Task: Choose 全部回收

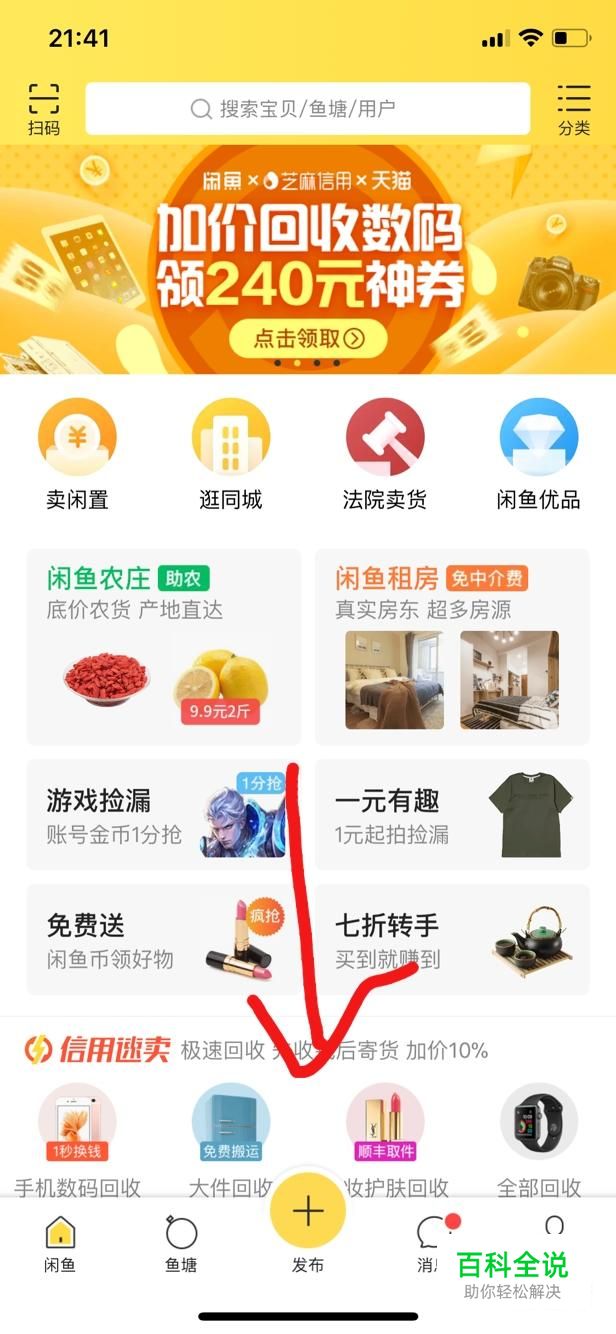Action: coord(539,1140)
